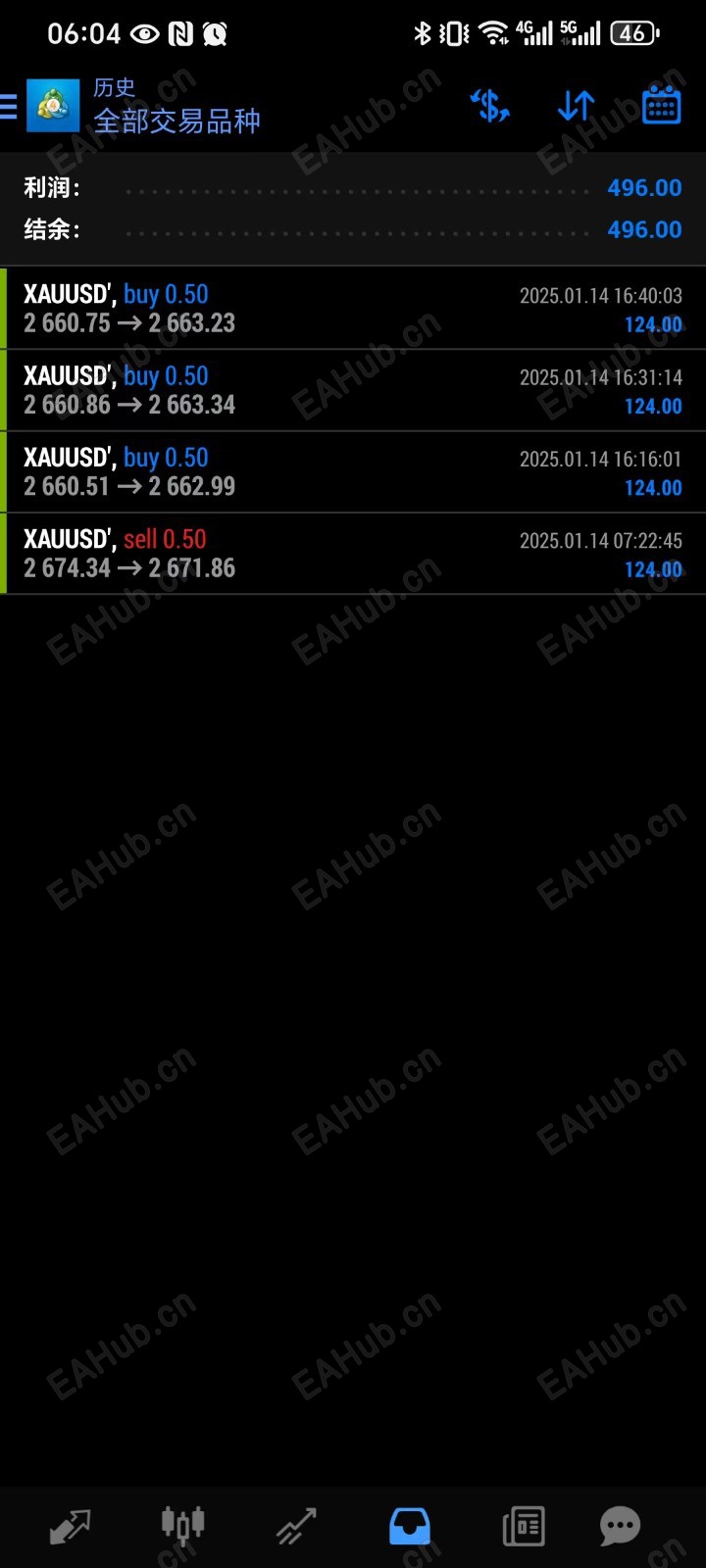Open the symbol filter dollar icon
This screenshot has width=706, height=1568.
[x=489, y=106]
